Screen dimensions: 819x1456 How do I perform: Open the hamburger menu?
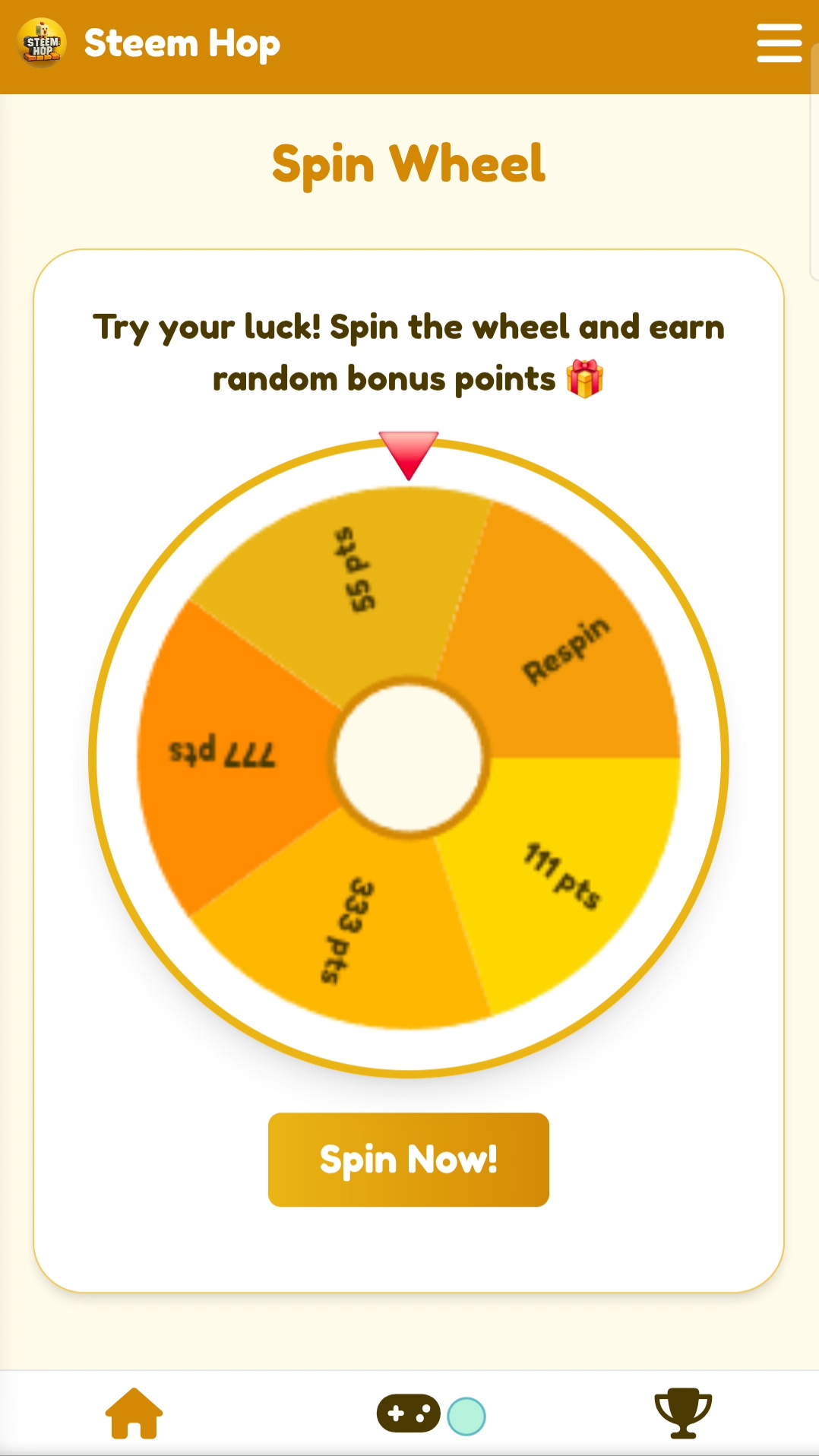tap(779, 43)
